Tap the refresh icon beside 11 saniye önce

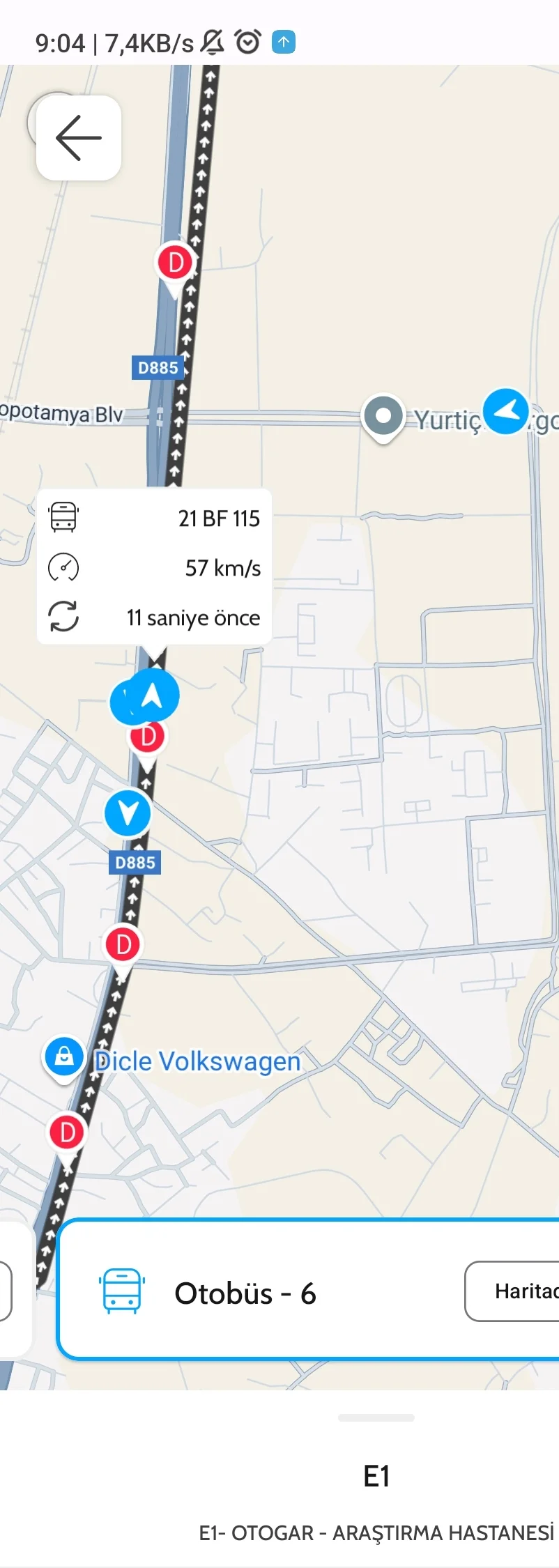(x=64, y=617)
